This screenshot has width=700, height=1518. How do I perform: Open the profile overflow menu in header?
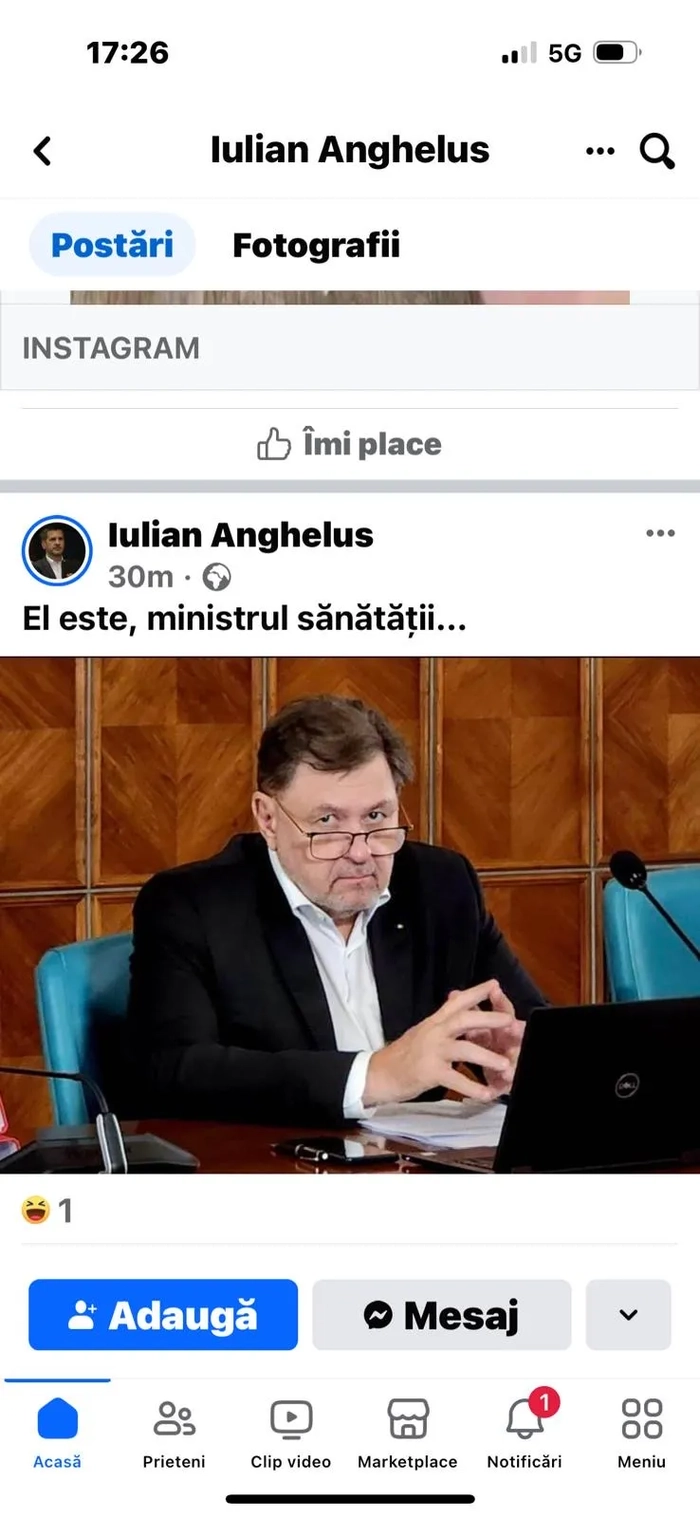(x=600, y=151)
